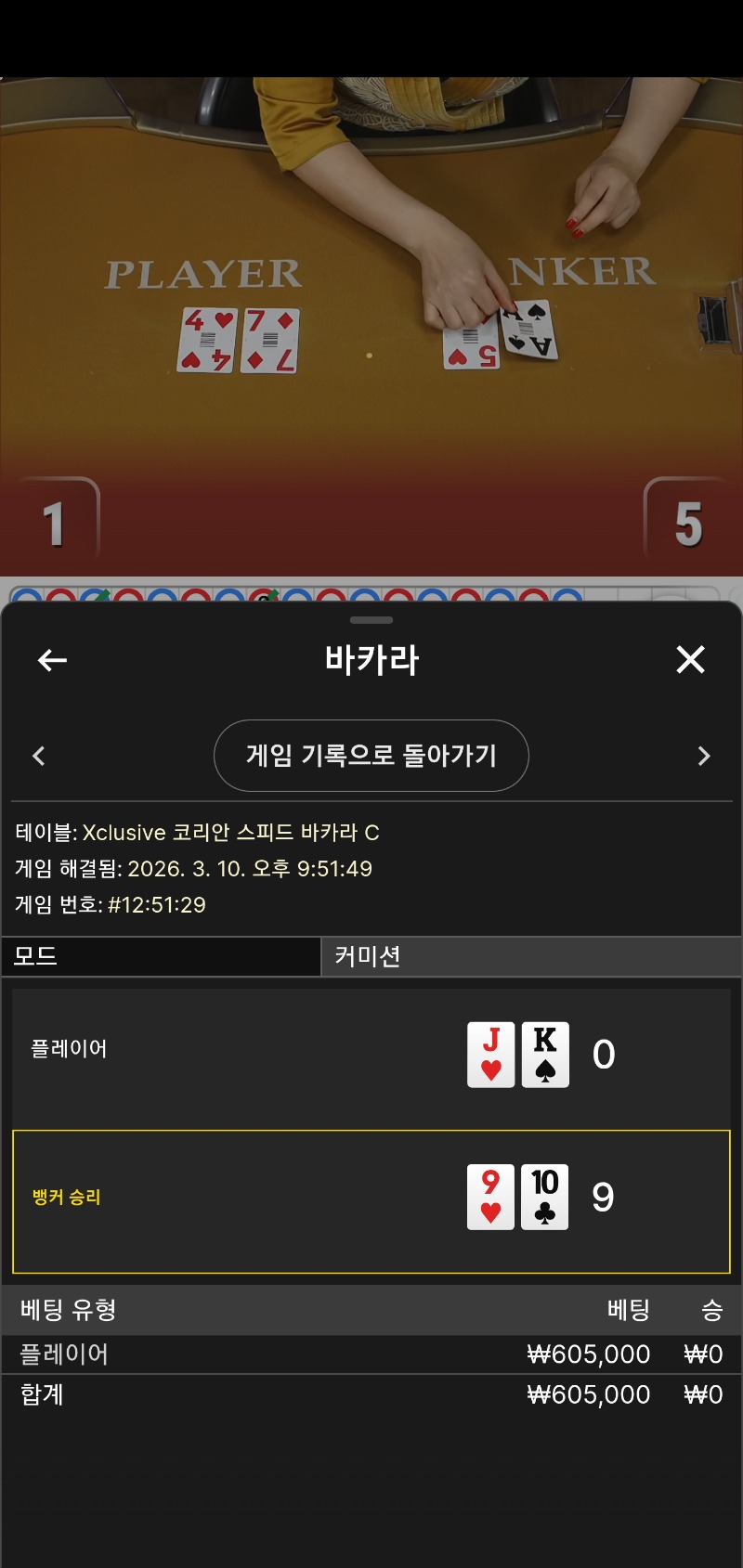Tap 게임 기록으로 돌아가기 button
This screenshot has width=743, height=1568.
371,756
